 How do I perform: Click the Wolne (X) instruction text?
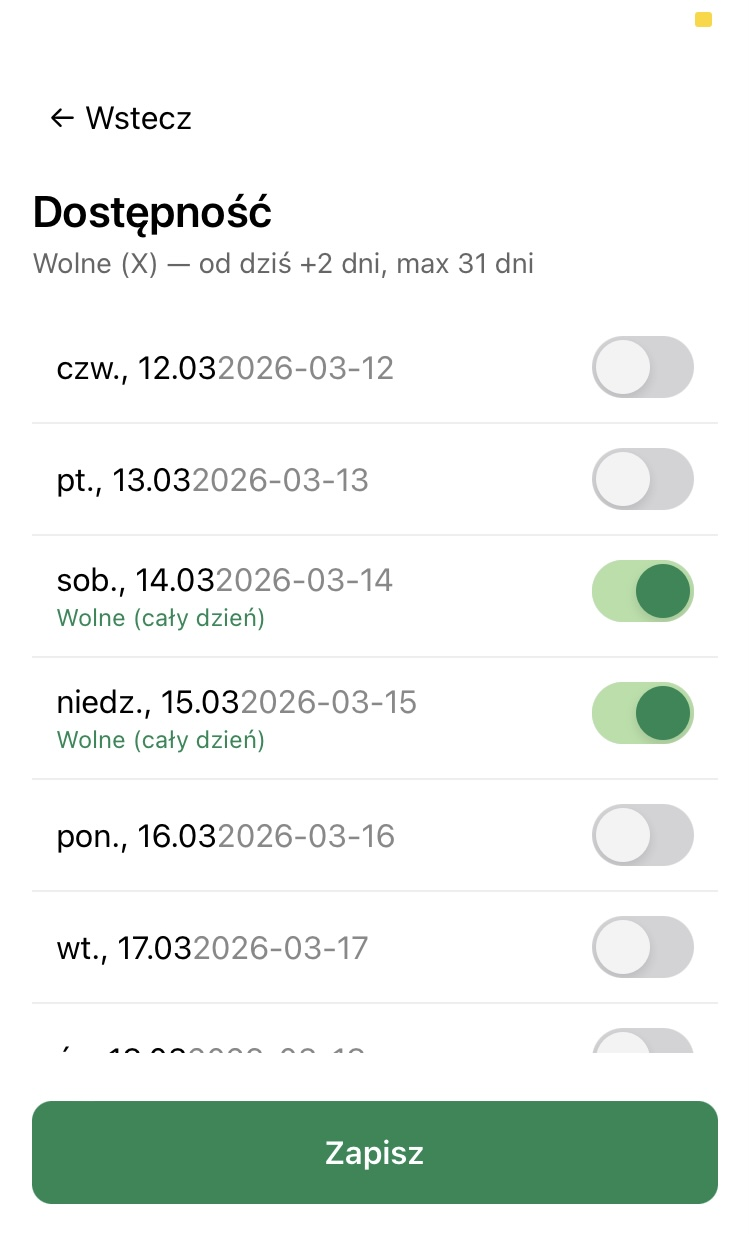click(283, 263)
